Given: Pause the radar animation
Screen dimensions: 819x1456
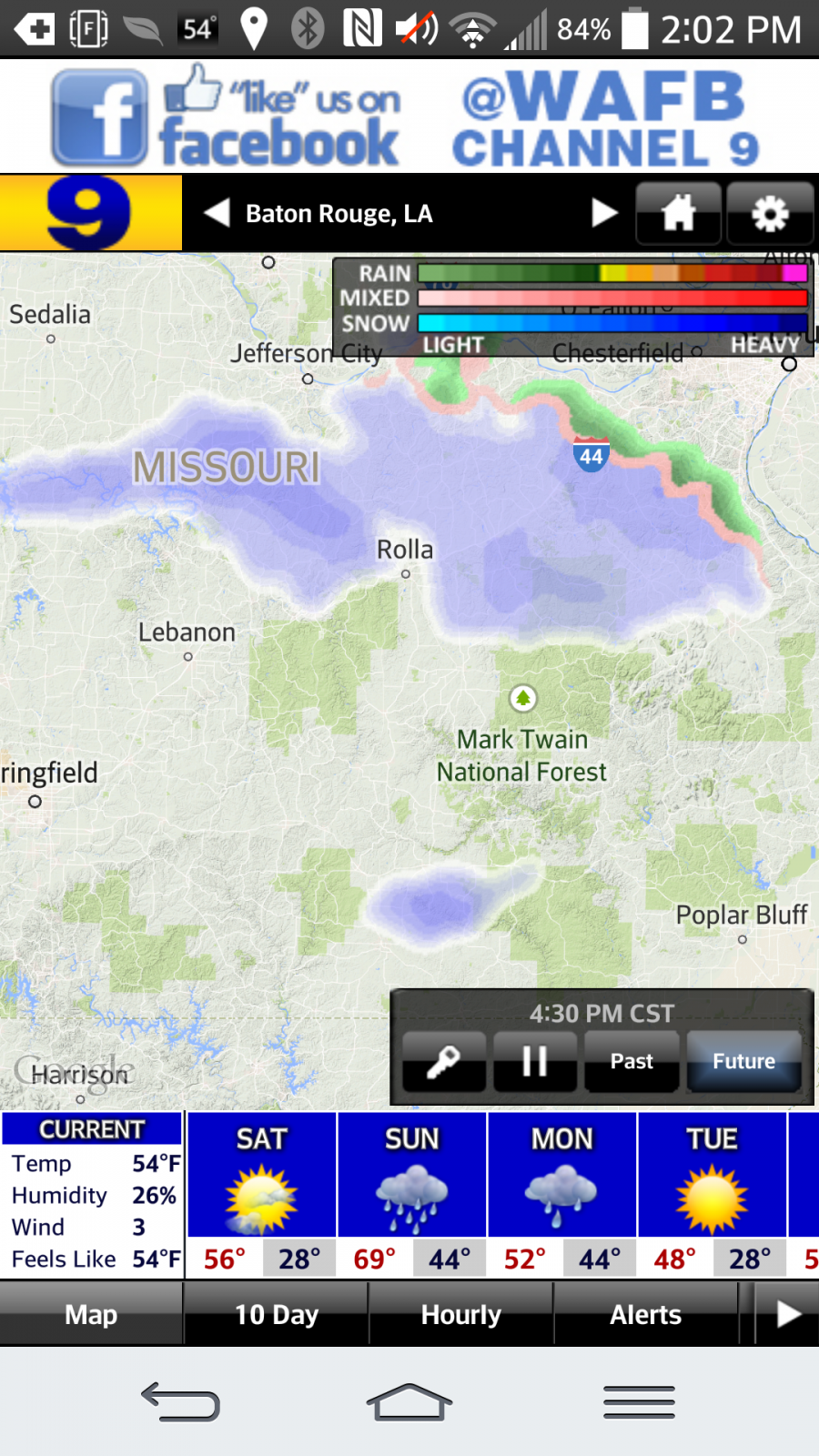Looking at the screenshot, I should pyautogui.click(x=535, y=1061).
